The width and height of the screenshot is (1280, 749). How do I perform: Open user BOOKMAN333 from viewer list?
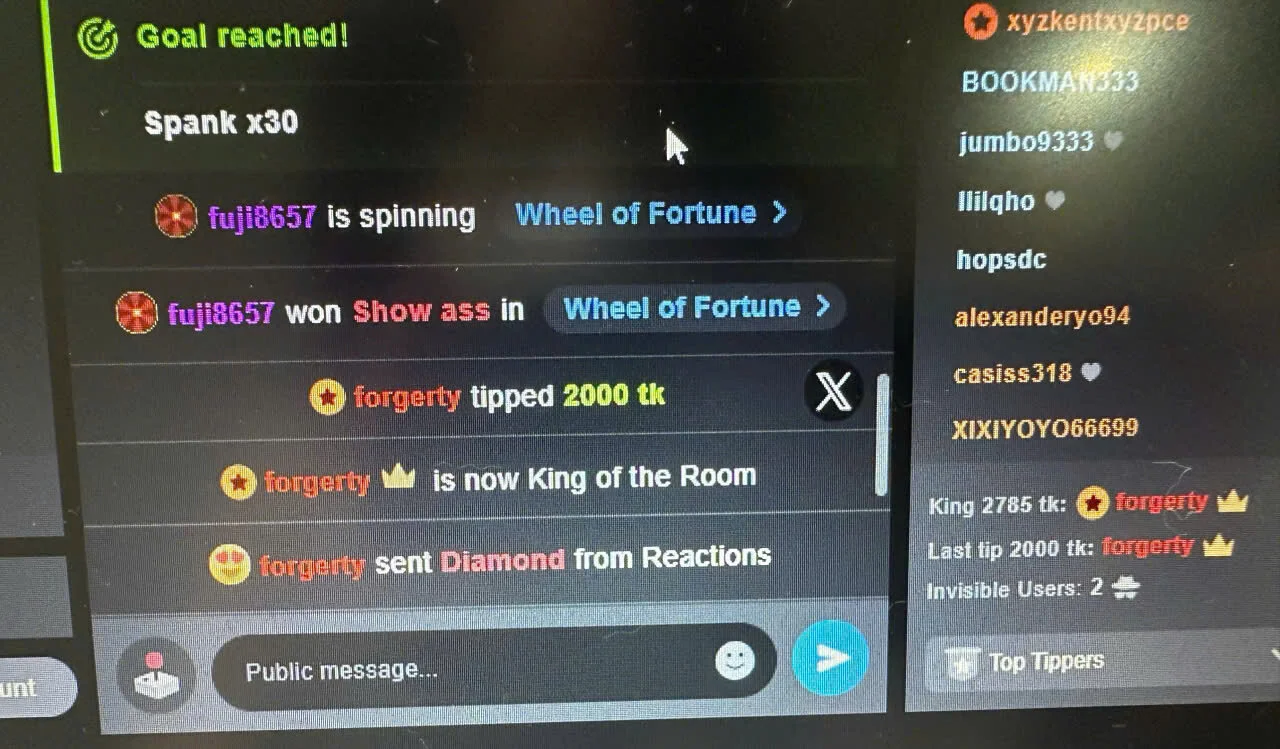click(x=1049, y=81)
